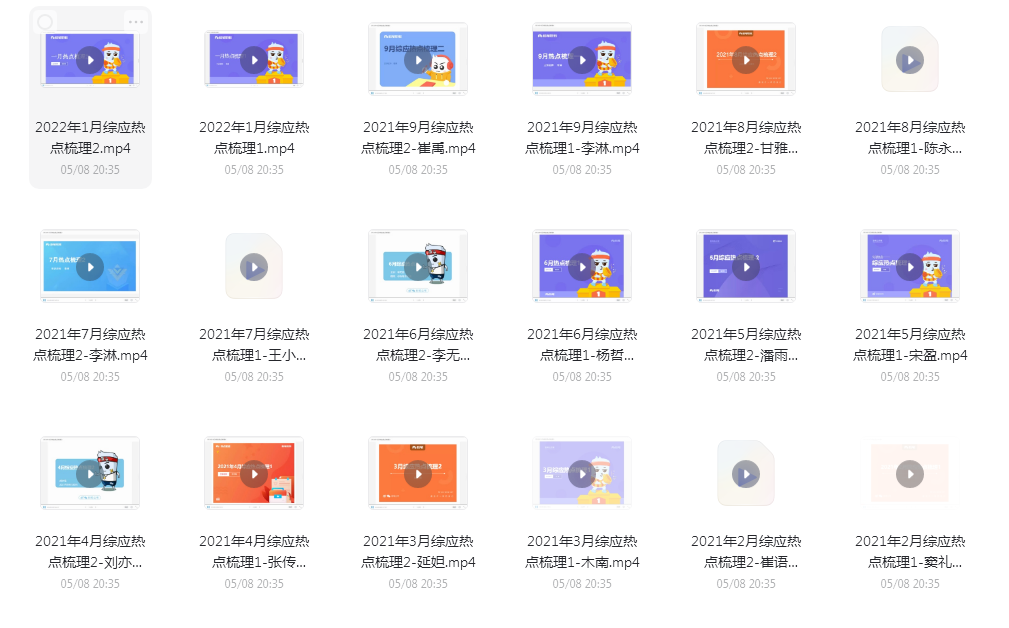The image size is (1009, 628).
Task: Open 2021年3月综应热点梳理1-木南.mp4
Action: [582, 474]
